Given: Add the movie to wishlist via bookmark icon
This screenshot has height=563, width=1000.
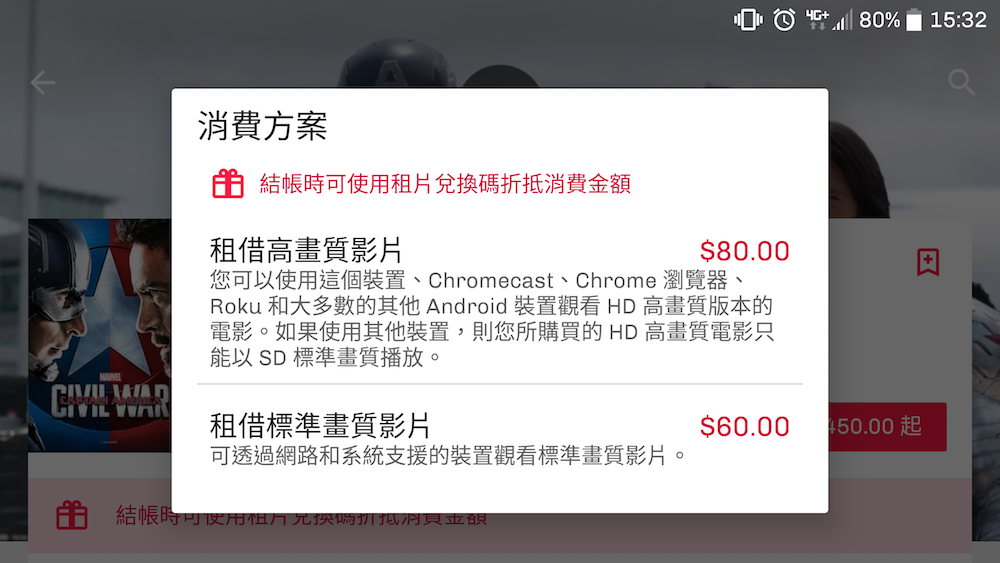Looking at the screenshot, I should [x=928, y=262].
